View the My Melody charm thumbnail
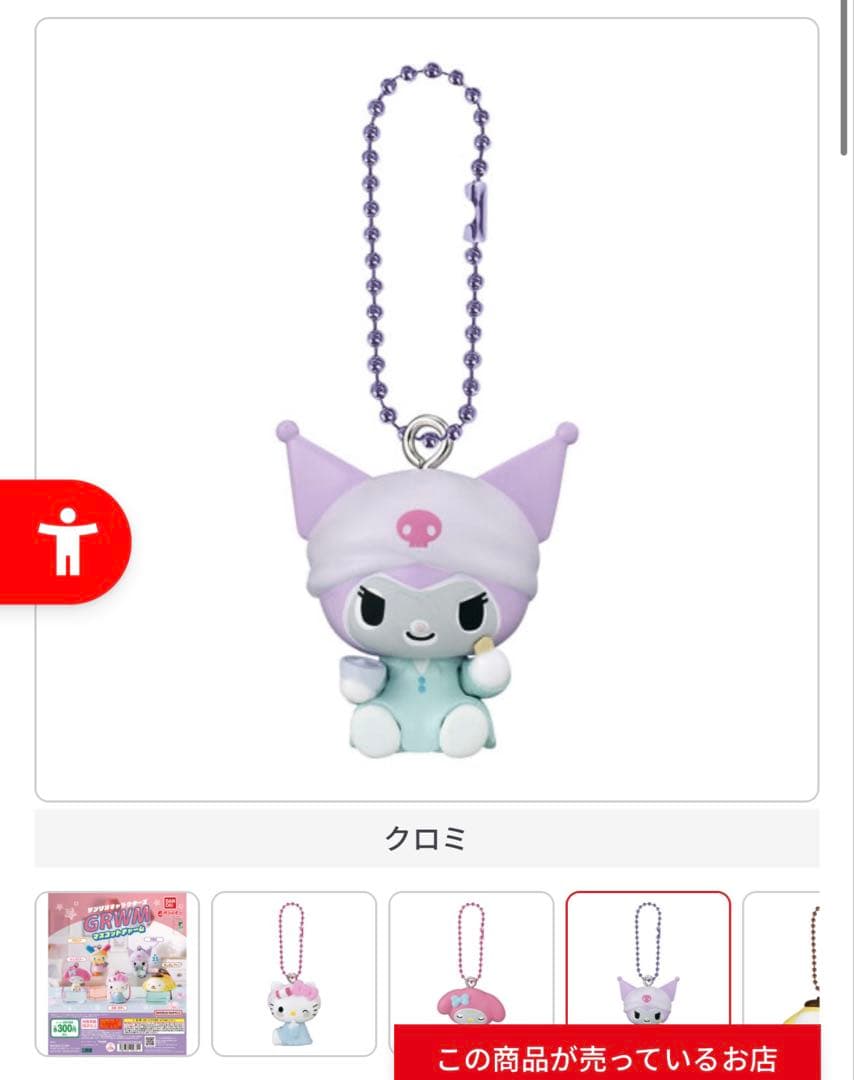This screenshot has height=1080, width=854. click(470, 957)
